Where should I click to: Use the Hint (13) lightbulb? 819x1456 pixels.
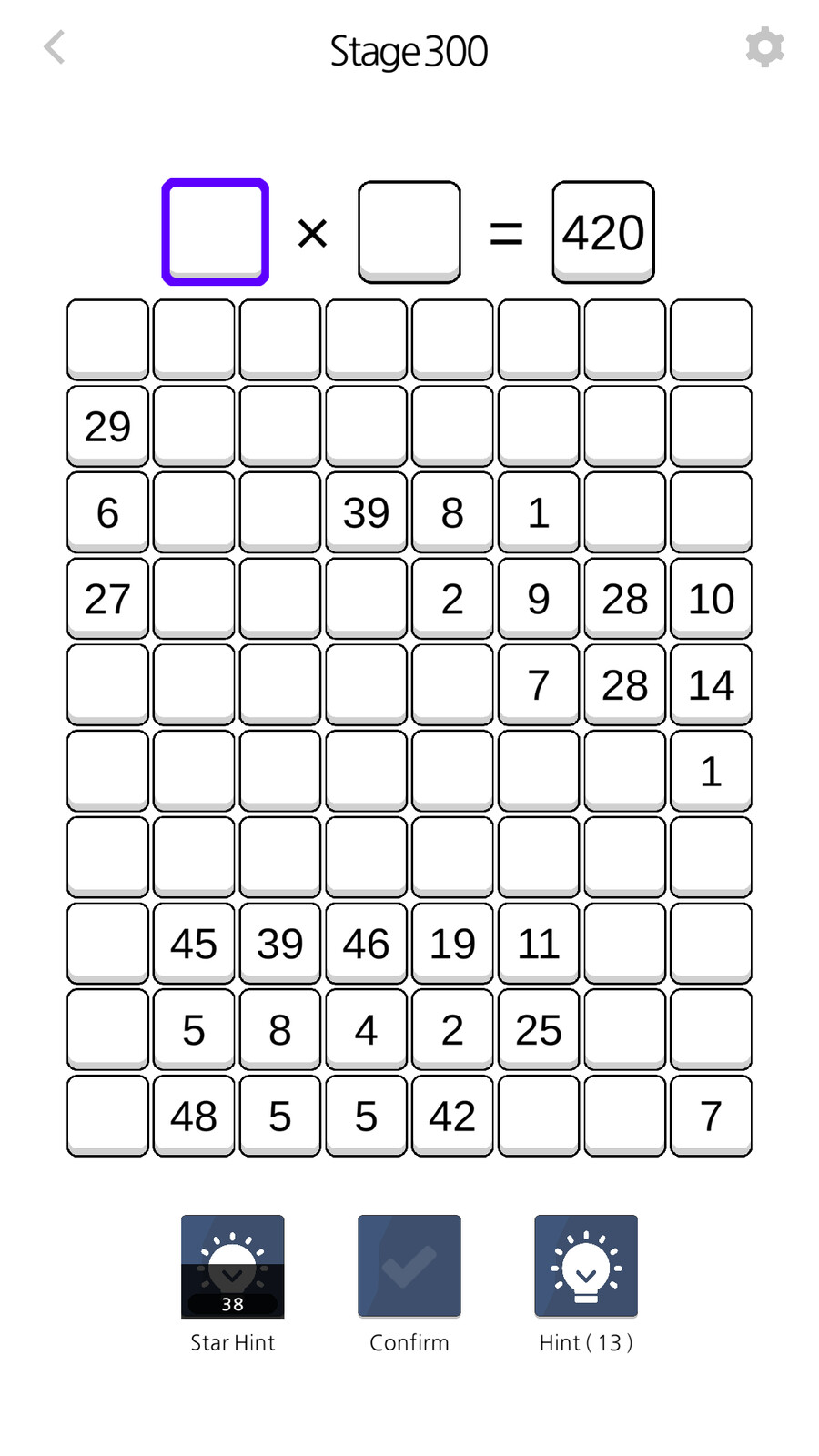pyautogui.click(x=586, y=1266)
